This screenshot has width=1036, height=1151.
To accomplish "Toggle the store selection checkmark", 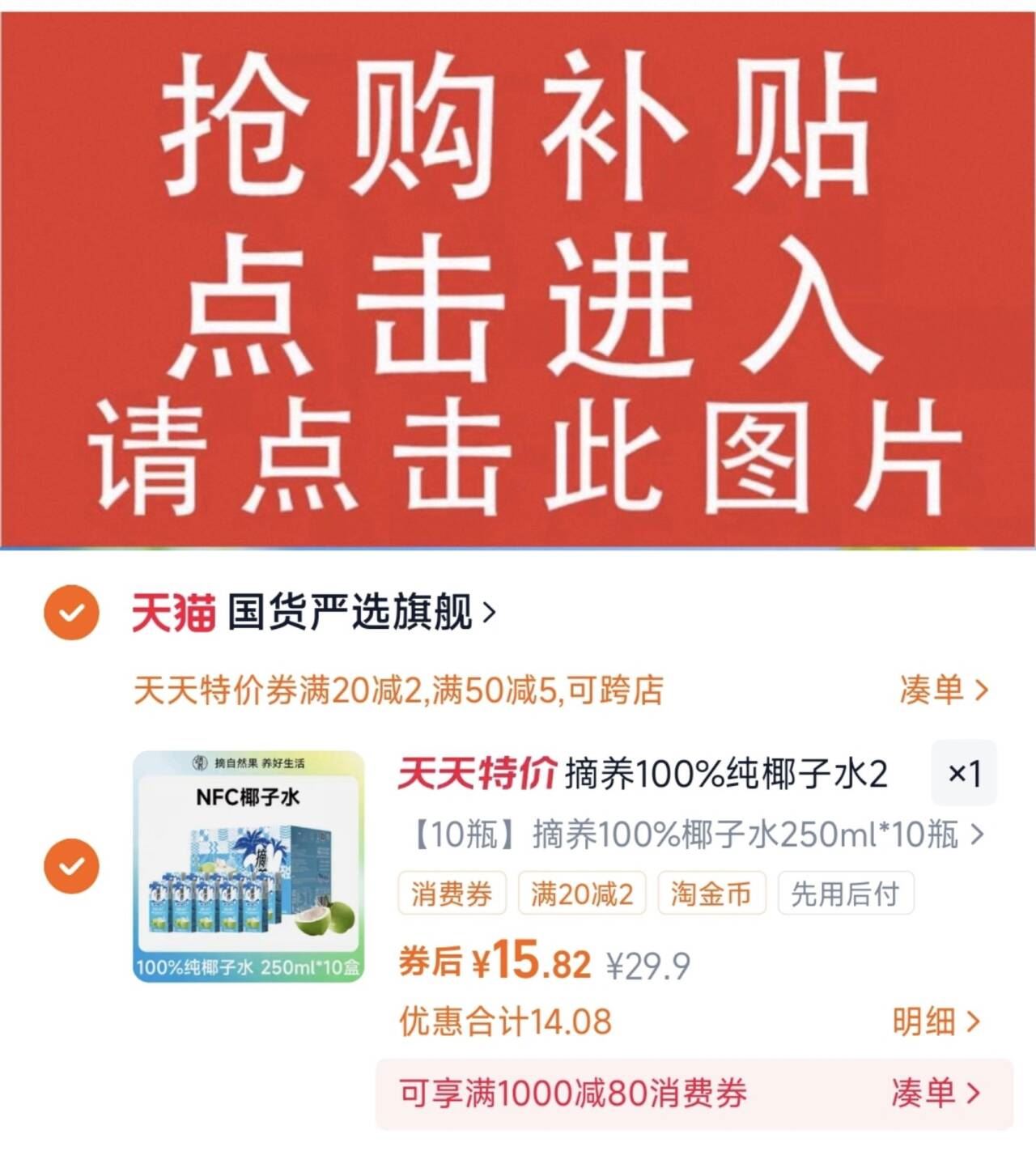I will coord(73,613).
